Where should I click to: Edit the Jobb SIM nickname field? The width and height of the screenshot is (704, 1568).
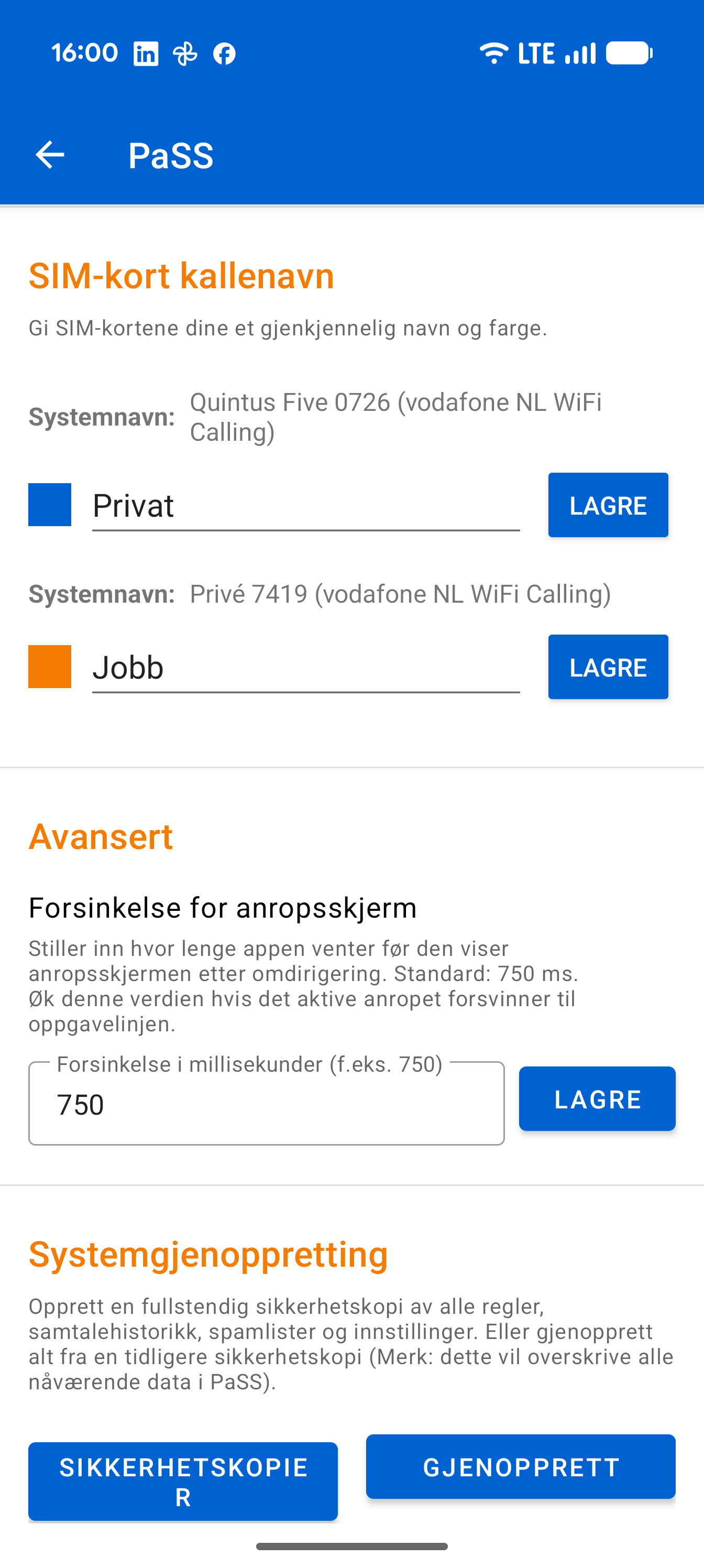(306, 668)
